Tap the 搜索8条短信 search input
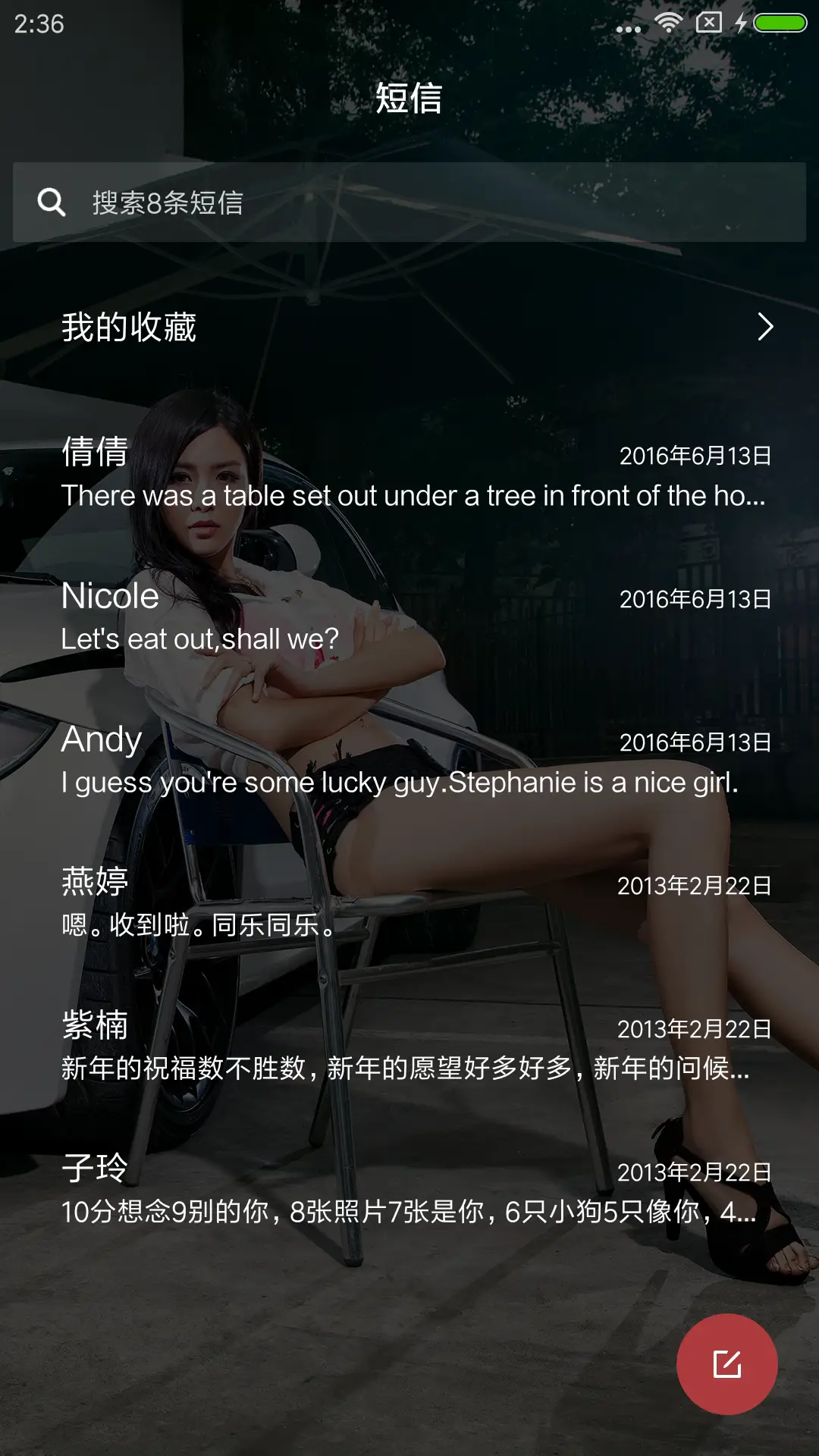 tap(303, 202)
